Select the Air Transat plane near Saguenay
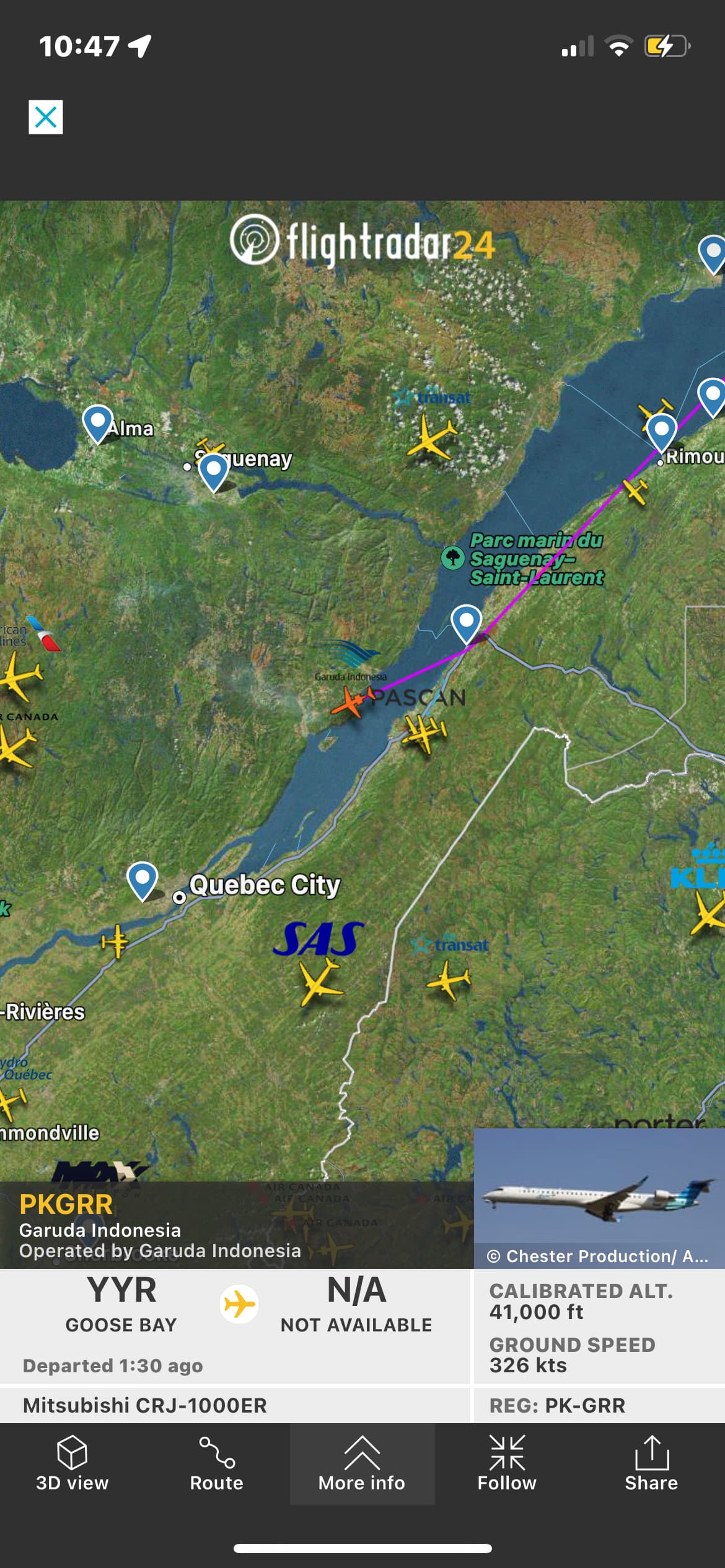The height and width of the screenshot is (1568, 725). (432, 437)
